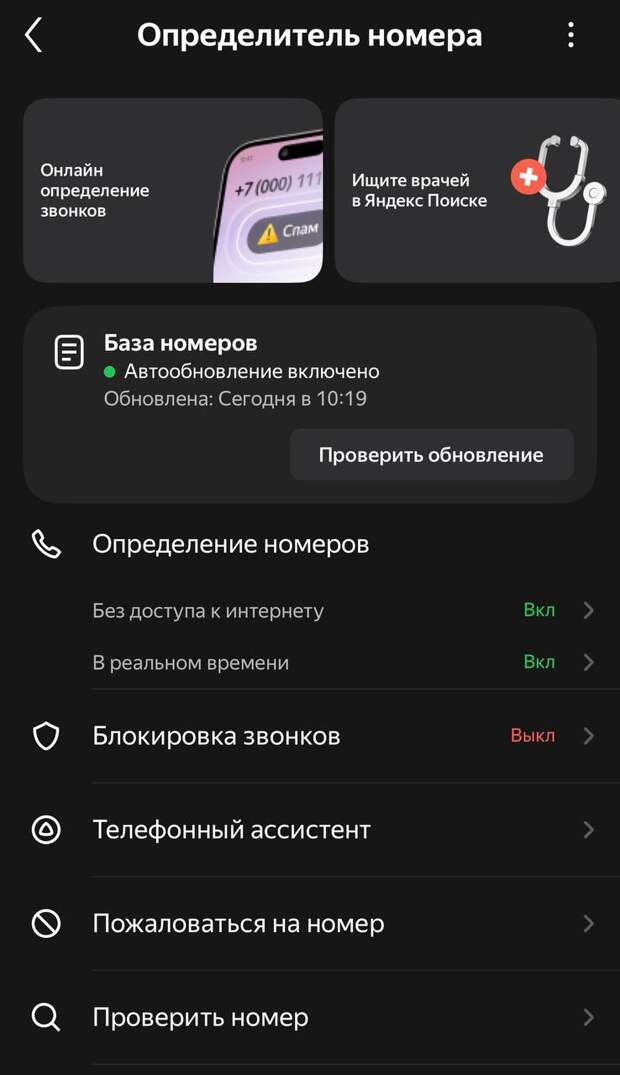620x1075 pixels.
Task: Select Пожаловаться на номер
Action: 310,924
